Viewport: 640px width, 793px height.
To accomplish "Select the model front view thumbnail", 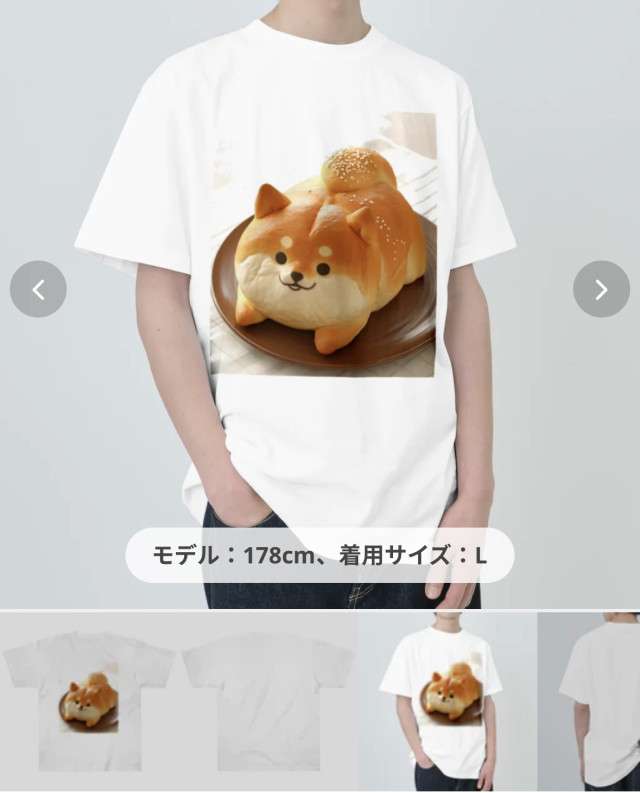I will coord(447,702).
